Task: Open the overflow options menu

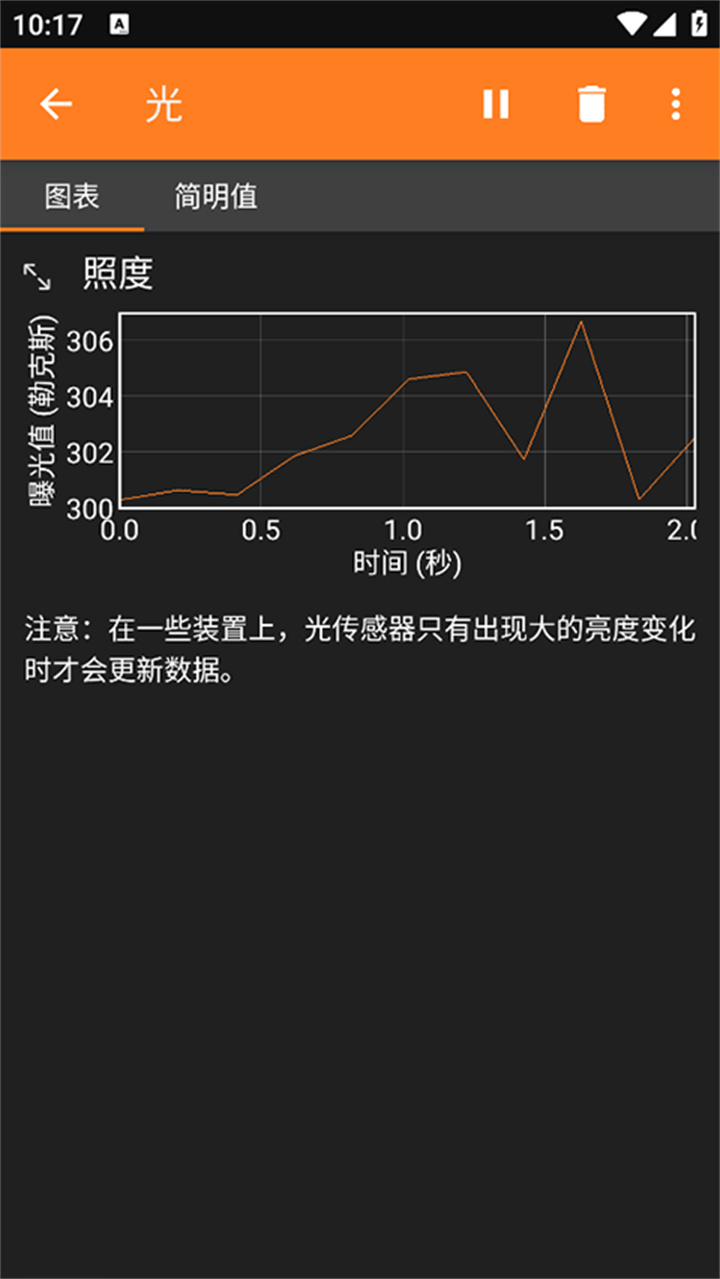Action: coord(678,104)
